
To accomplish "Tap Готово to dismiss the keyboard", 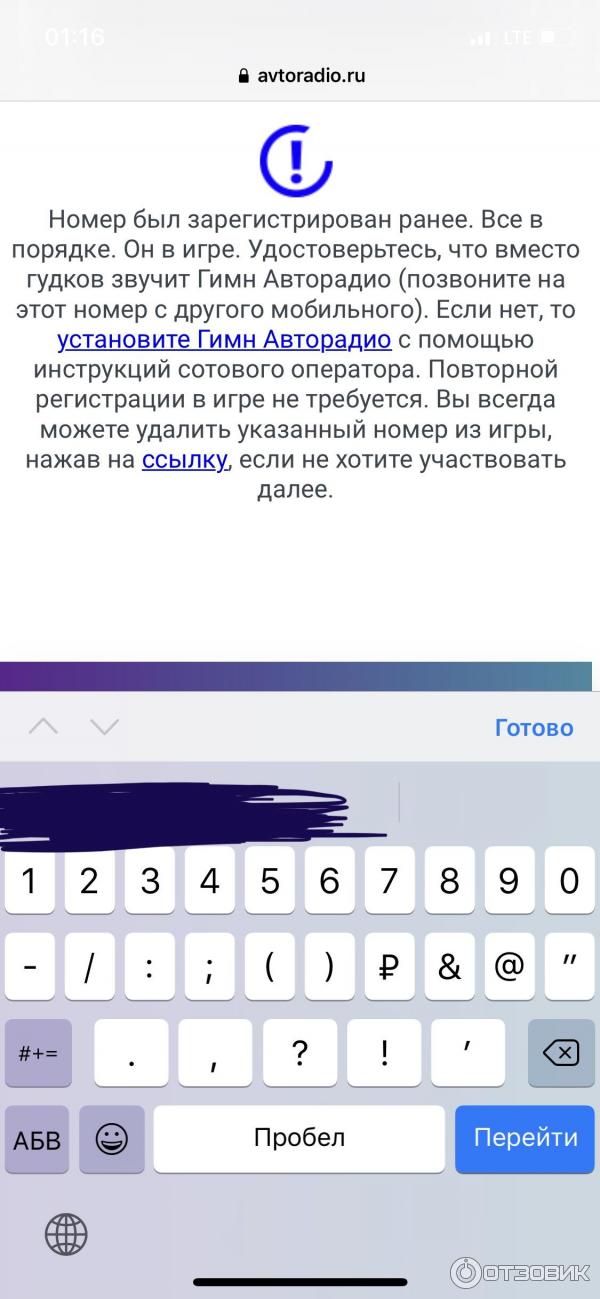I will [534, 727].
